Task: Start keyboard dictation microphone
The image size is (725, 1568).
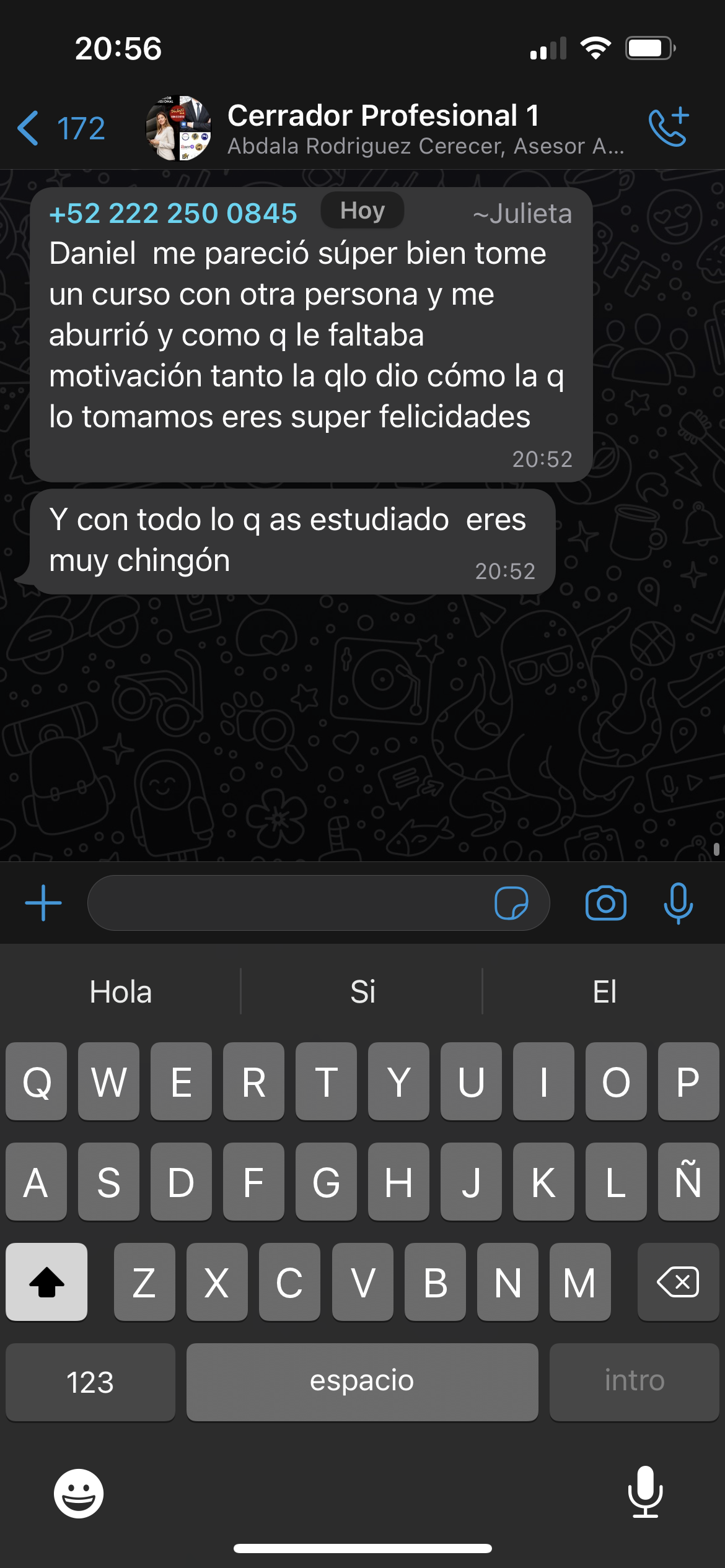Action: point(645,1493)
